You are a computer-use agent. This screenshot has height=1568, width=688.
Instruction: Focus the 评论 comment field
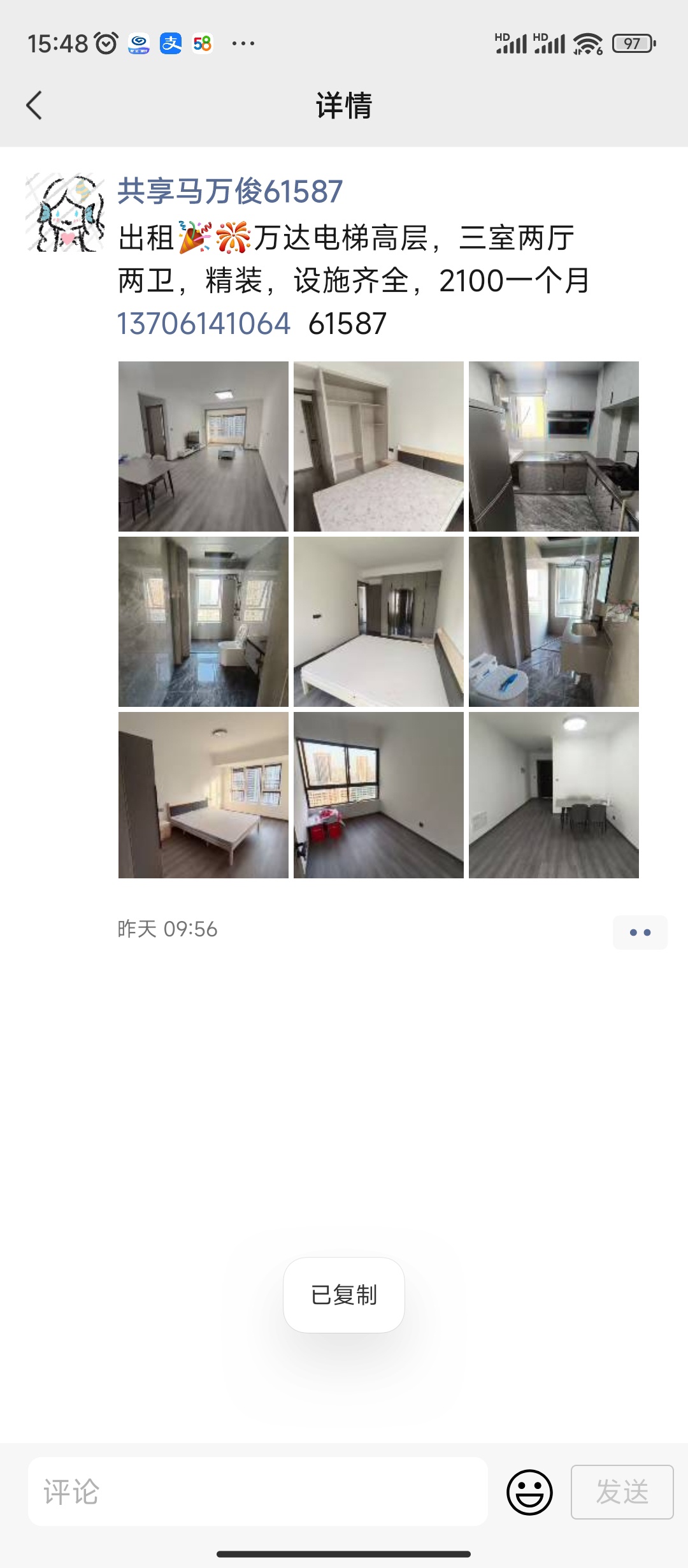[x=258, y=1492]
